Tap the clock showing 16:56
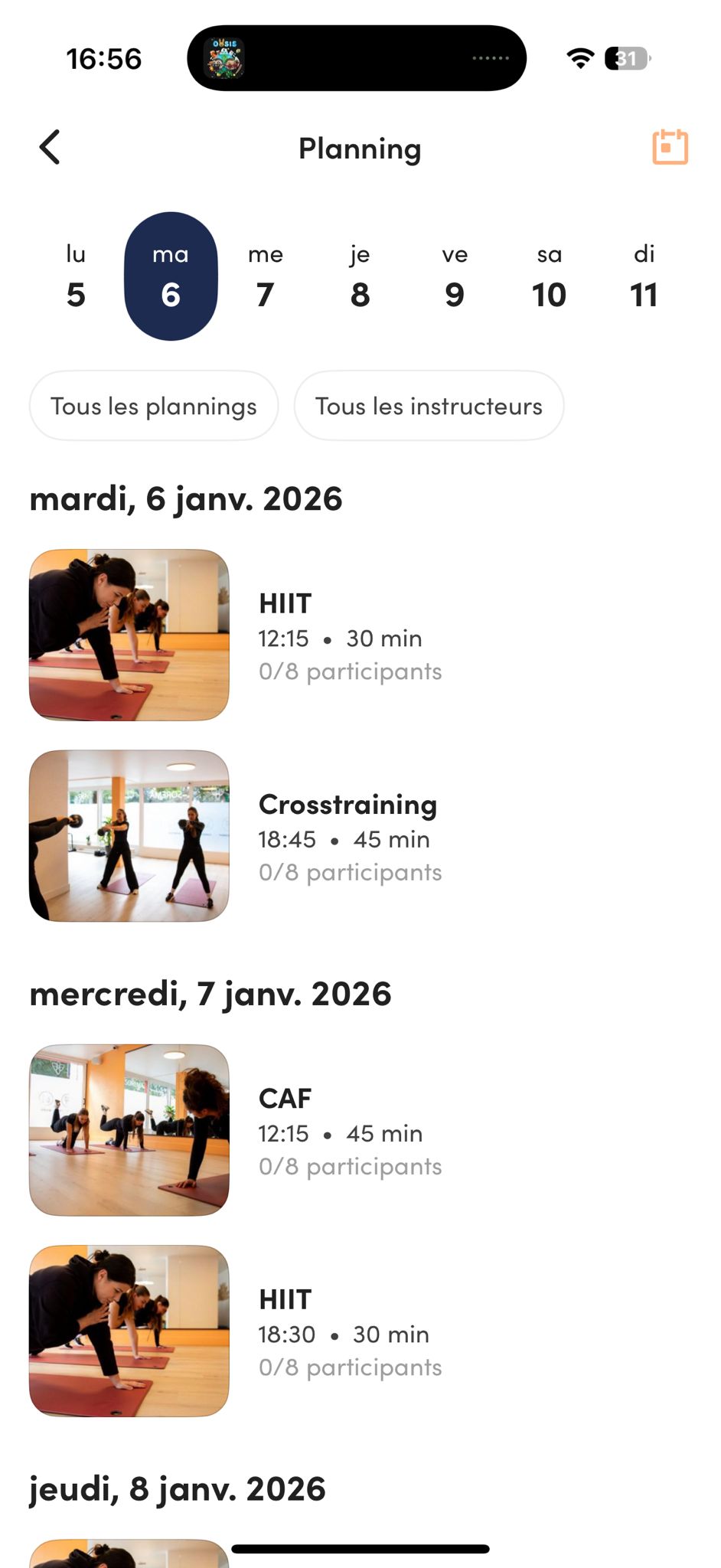Image resolution: width=721 pixels, height=1568 pixels. [x=104, y=59]
